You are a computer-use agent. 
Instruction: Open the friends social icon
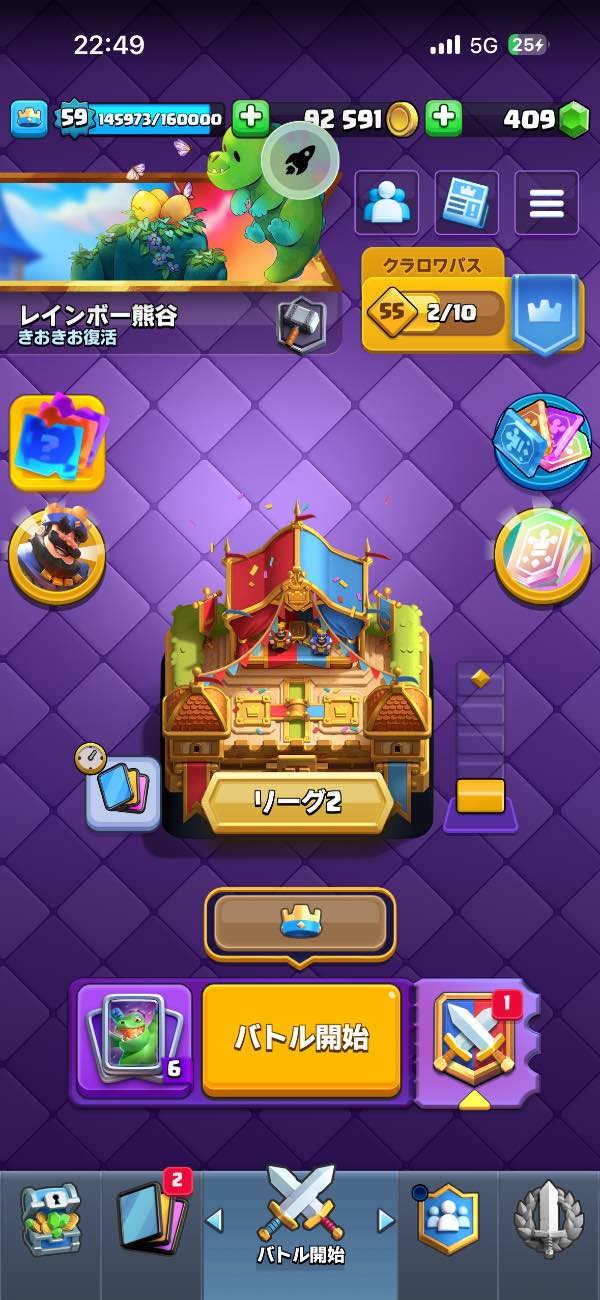tap(386, 203)
